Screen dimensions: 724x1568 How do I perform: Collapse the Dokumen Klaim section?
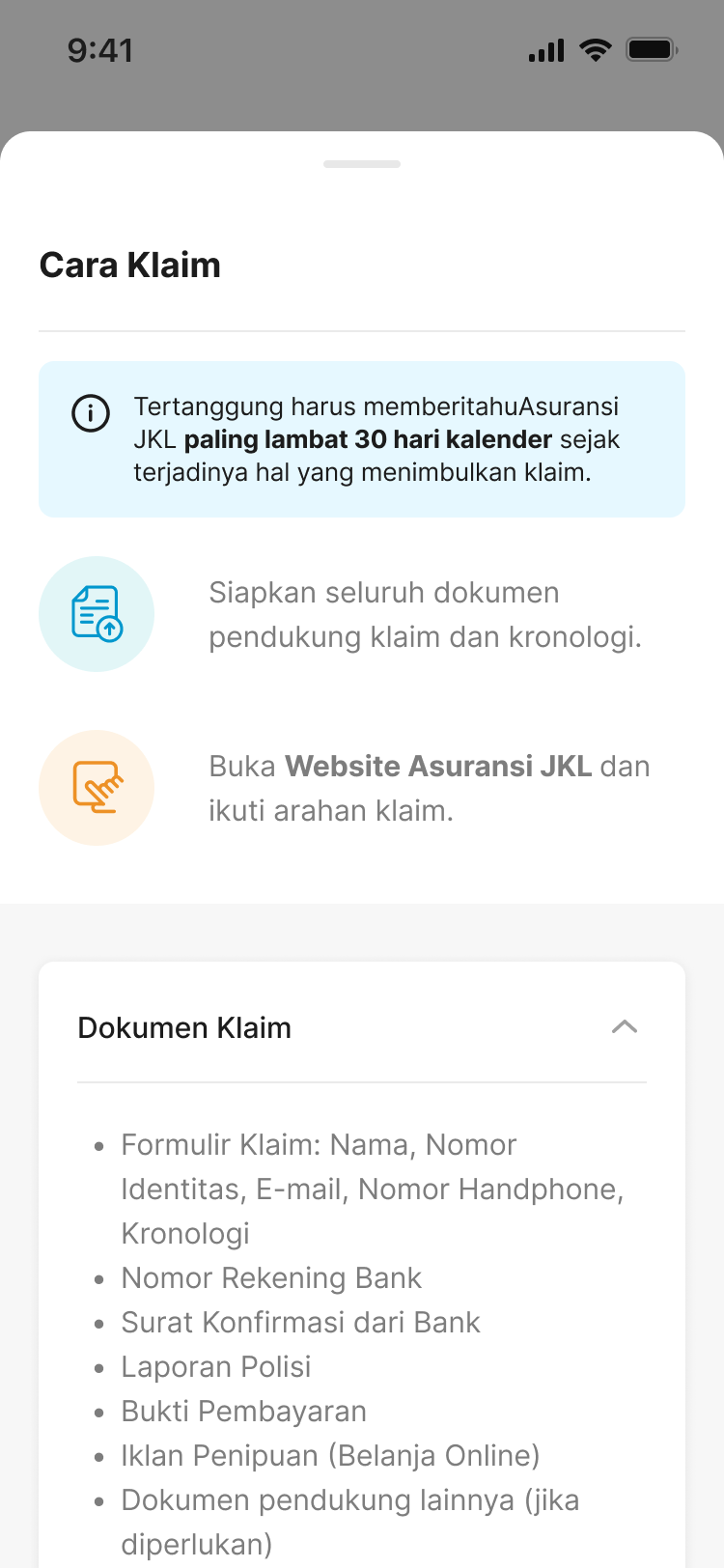click(625, 1027)
